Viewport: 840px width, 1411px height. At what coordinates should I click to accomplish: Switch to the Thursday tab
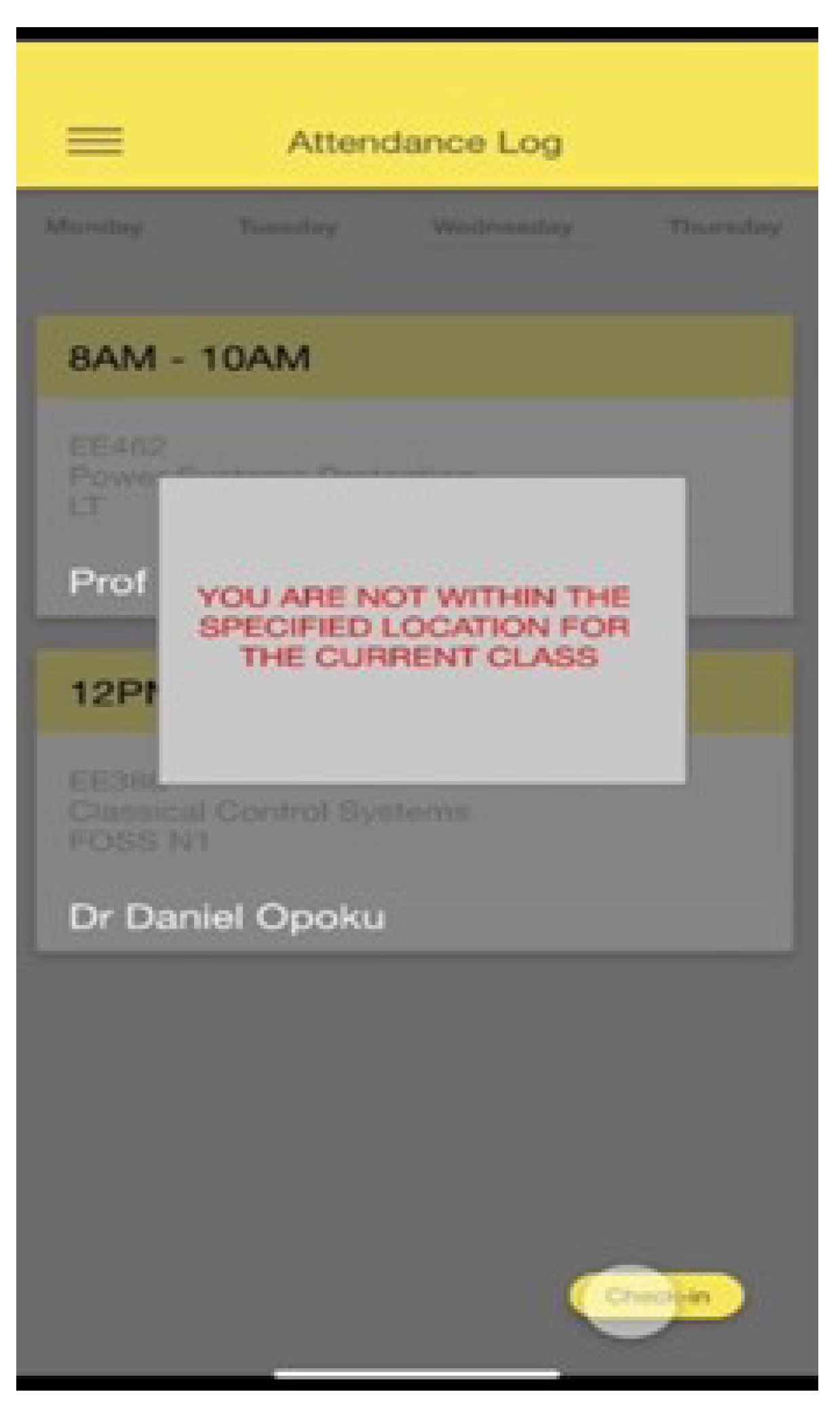pos(725,227)
